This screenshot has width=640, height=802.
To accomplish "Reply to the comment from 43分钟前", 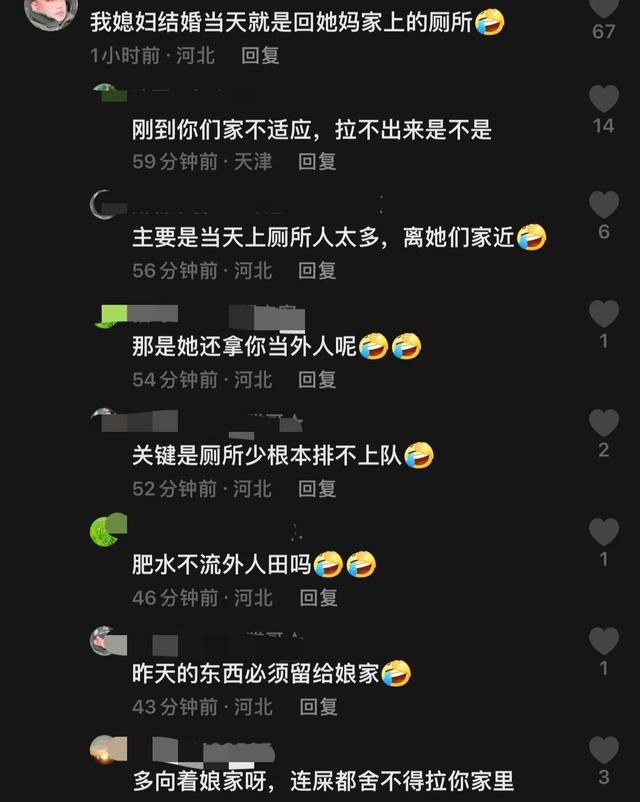I will coord(318,706).
